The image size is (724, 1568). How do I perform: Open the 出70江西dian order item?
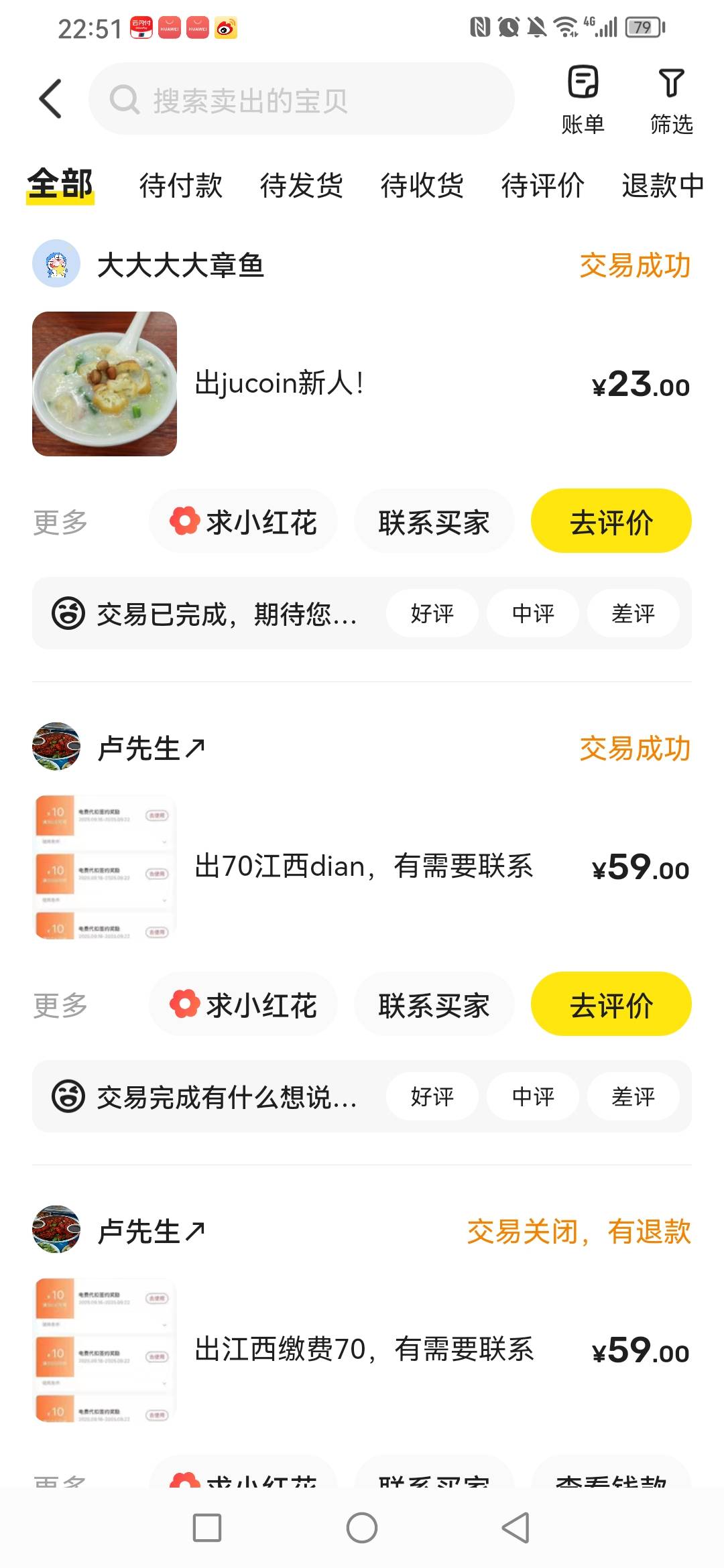coord(362,867)
